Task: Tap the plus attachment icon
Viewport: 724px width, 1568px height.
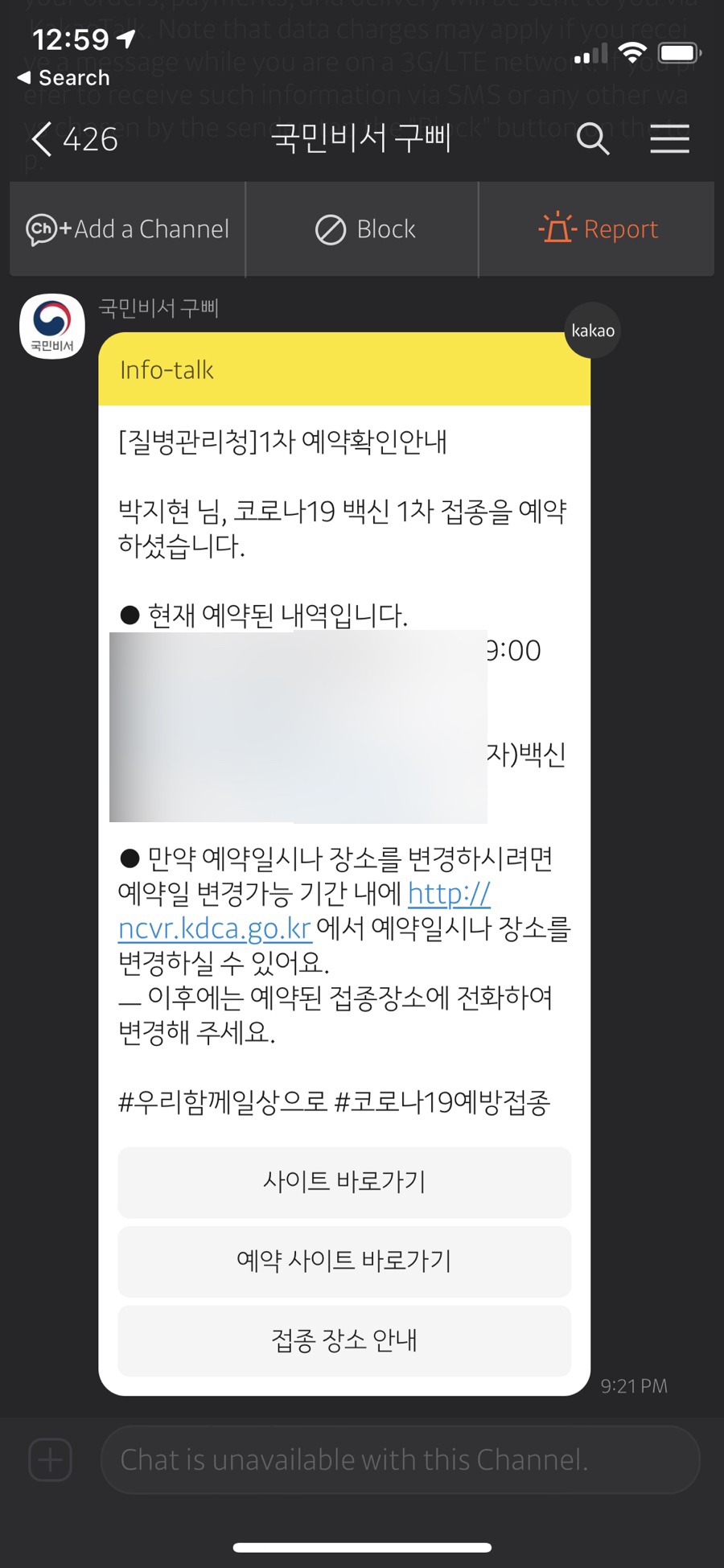Action: [51, 1459]
